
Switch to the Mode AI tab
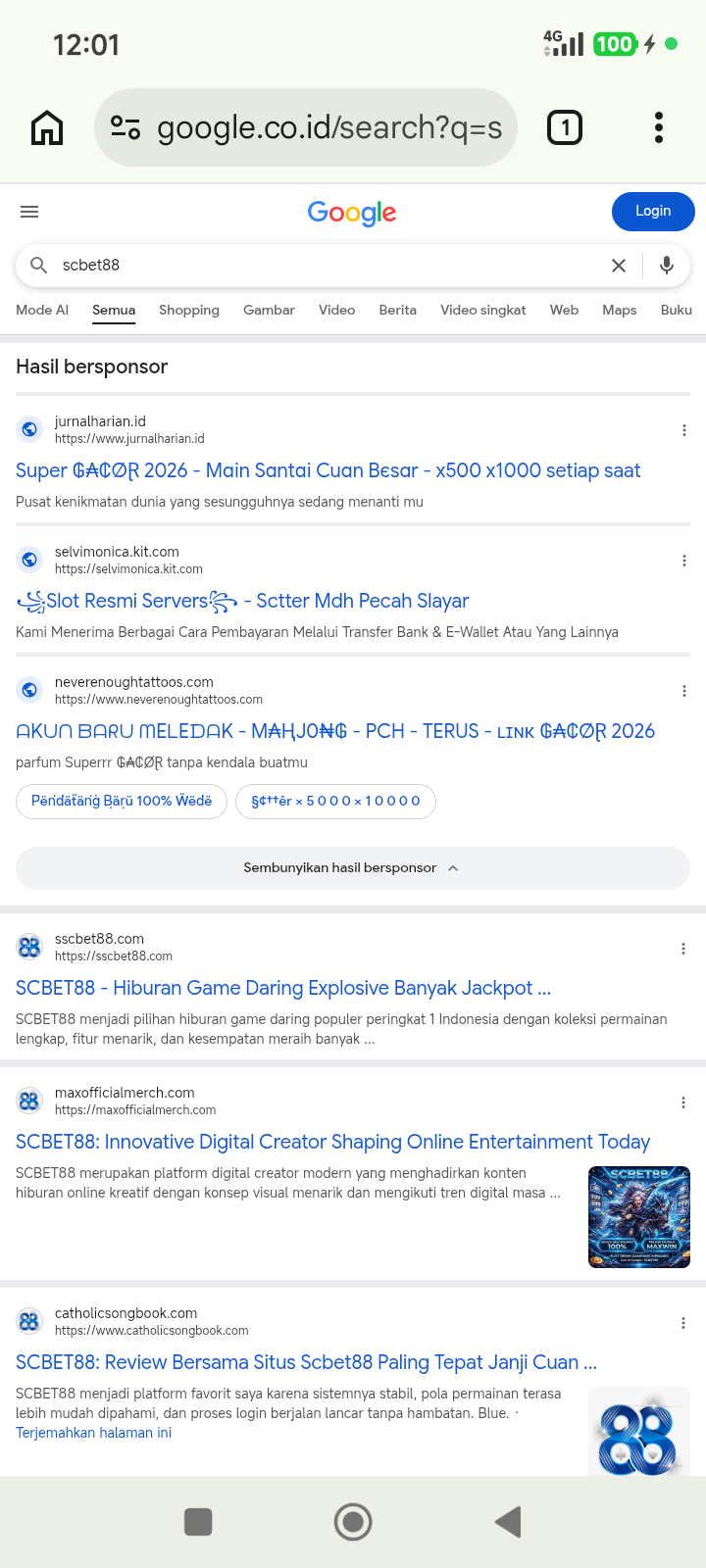pyautogui.click(x=42, y=310)
